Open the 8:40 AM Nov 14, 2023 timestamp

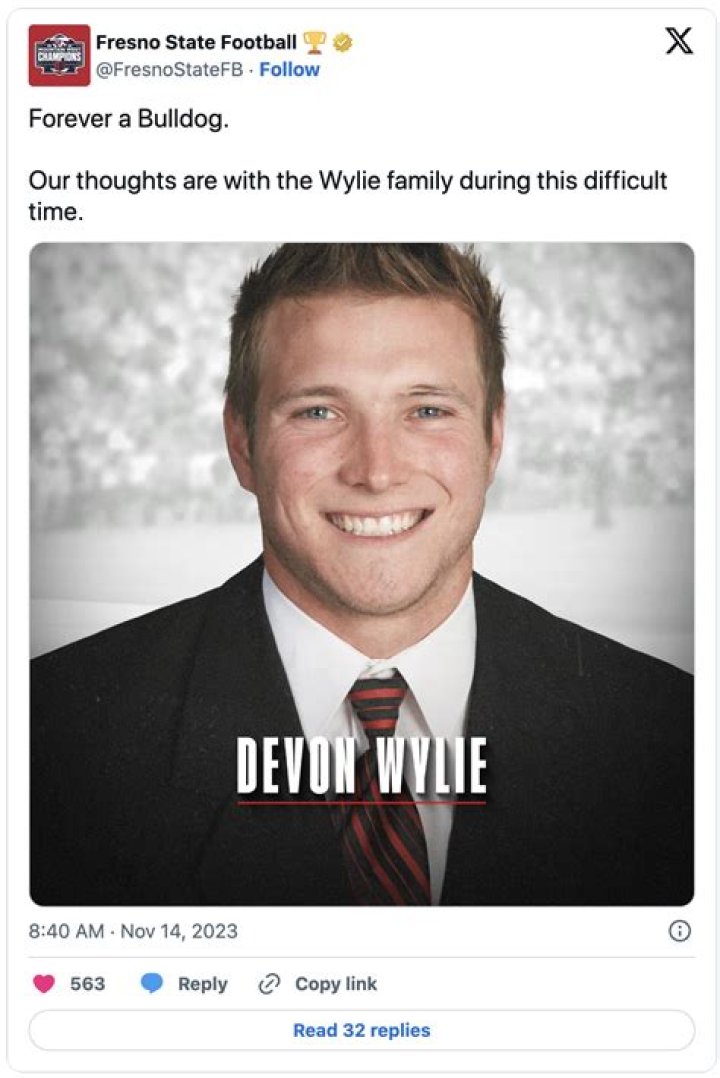coord(133,931)
